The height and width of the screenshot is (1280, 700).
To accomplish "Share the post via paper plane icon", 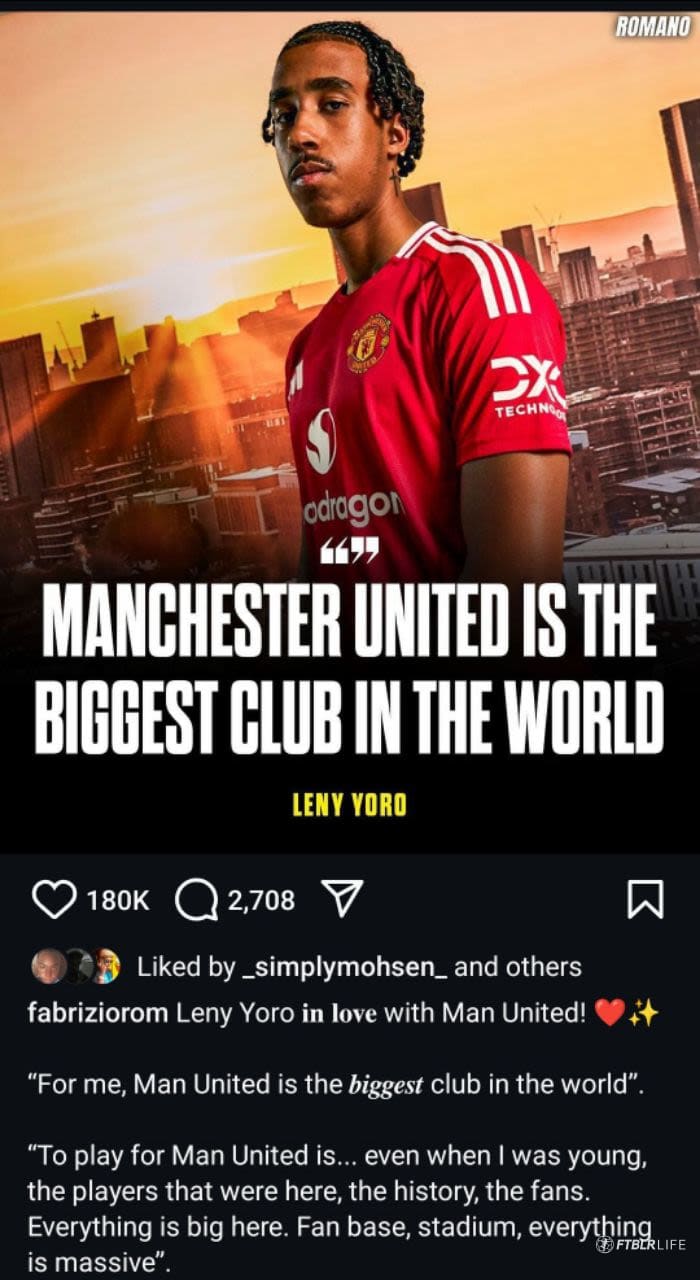I will tap(343, 899).
